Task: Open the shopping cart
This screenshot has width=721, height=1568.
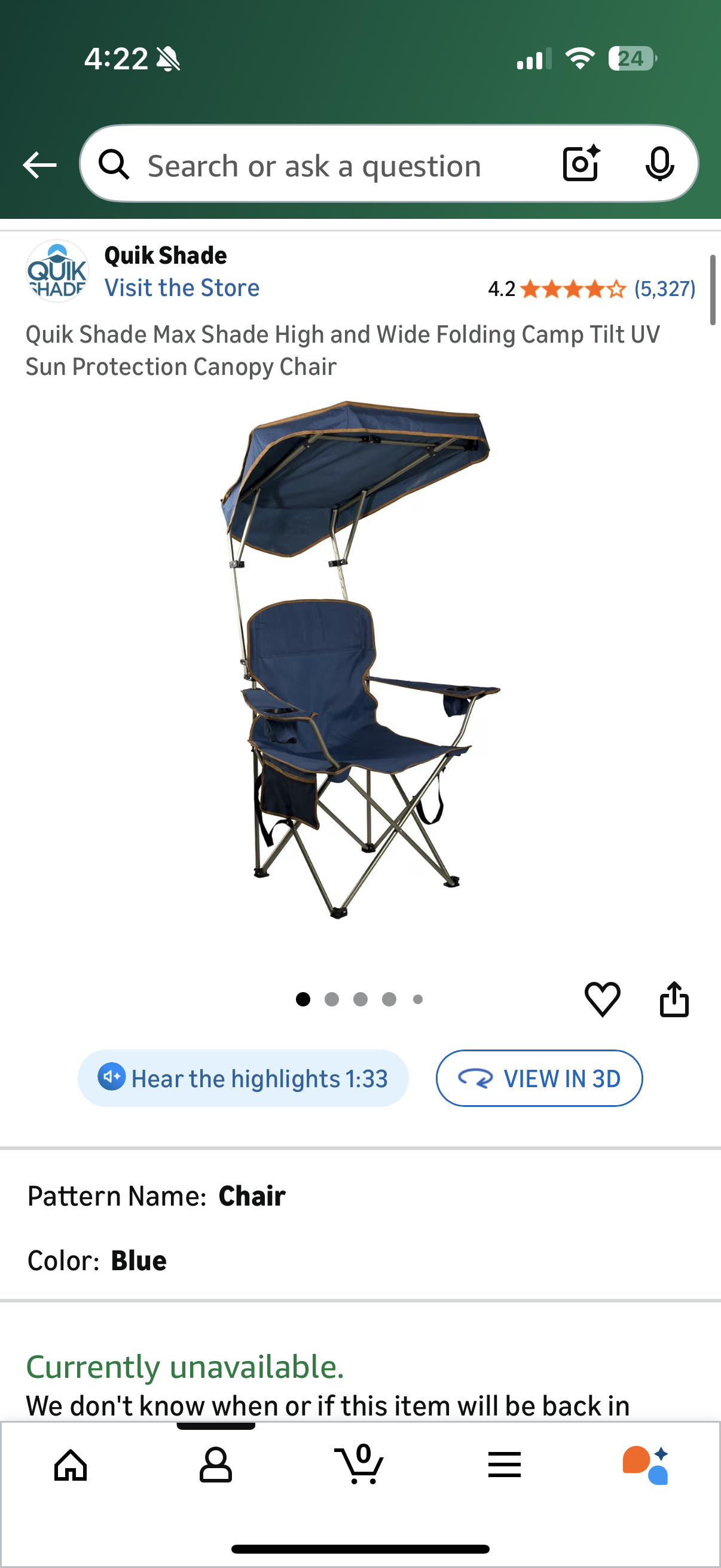Action: pos(360,1465)
